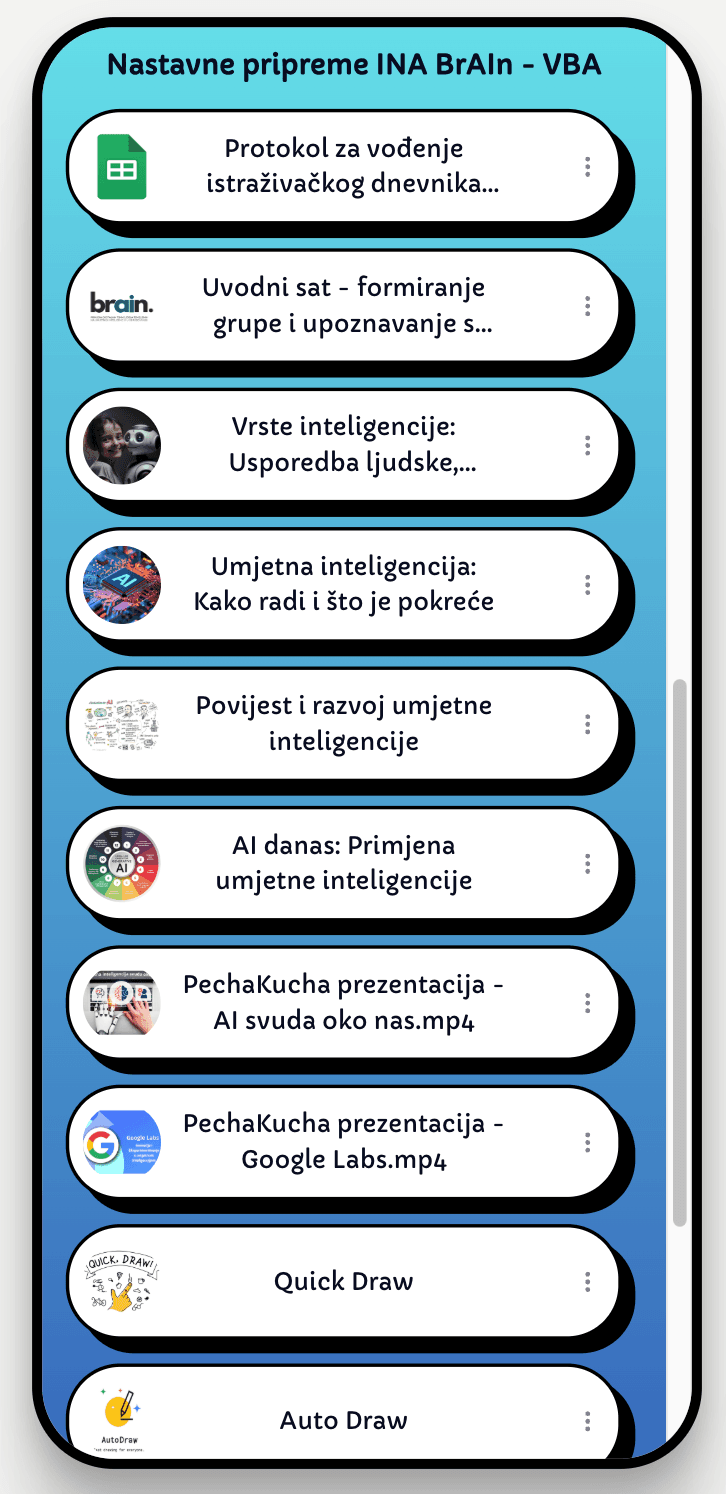Open AI danas: Primjena umjetne inteligencije
The image size is (726, 1494).
point(343,863)
